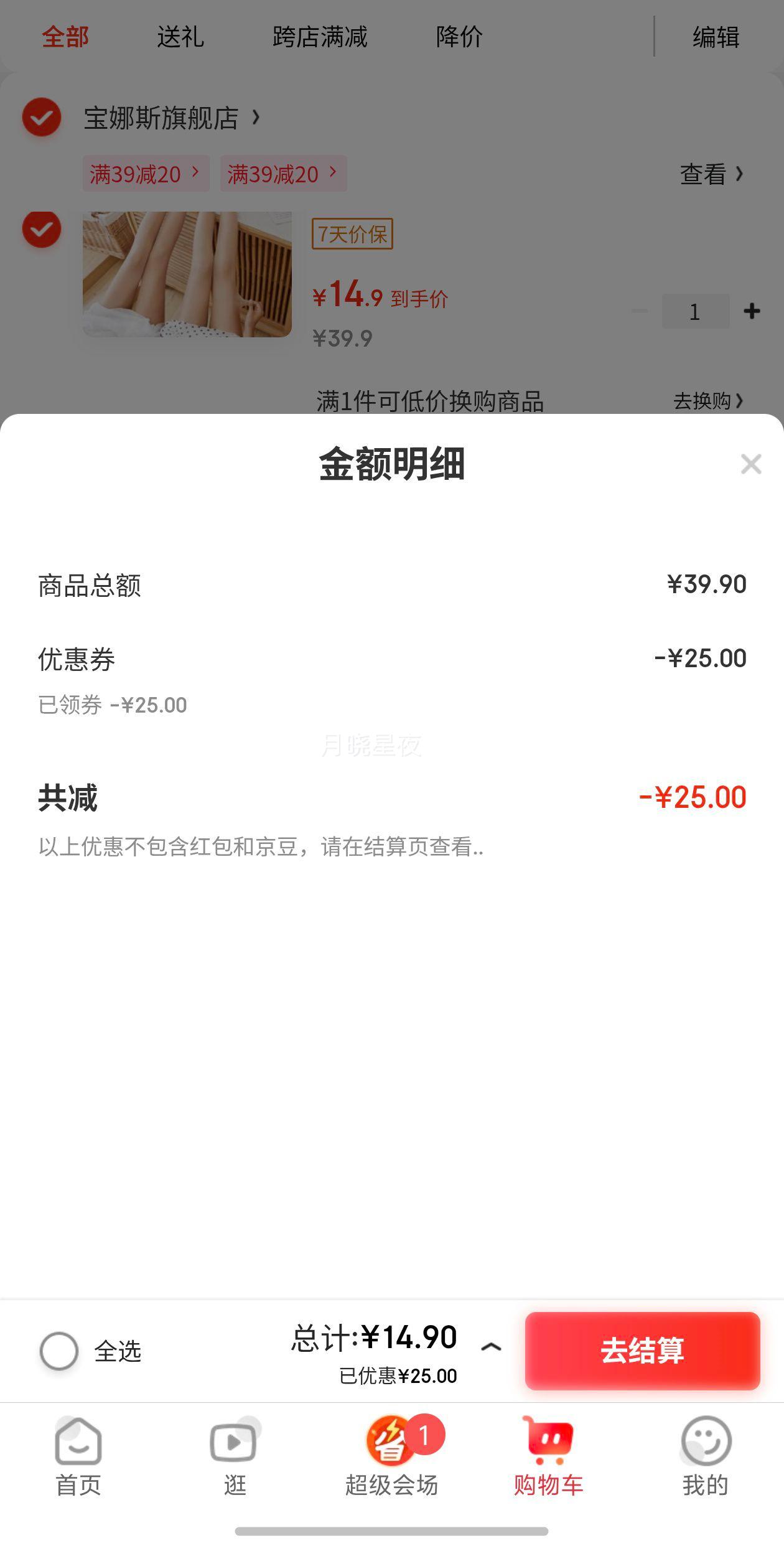Uncheck the product item checkbox

point(41,230)
